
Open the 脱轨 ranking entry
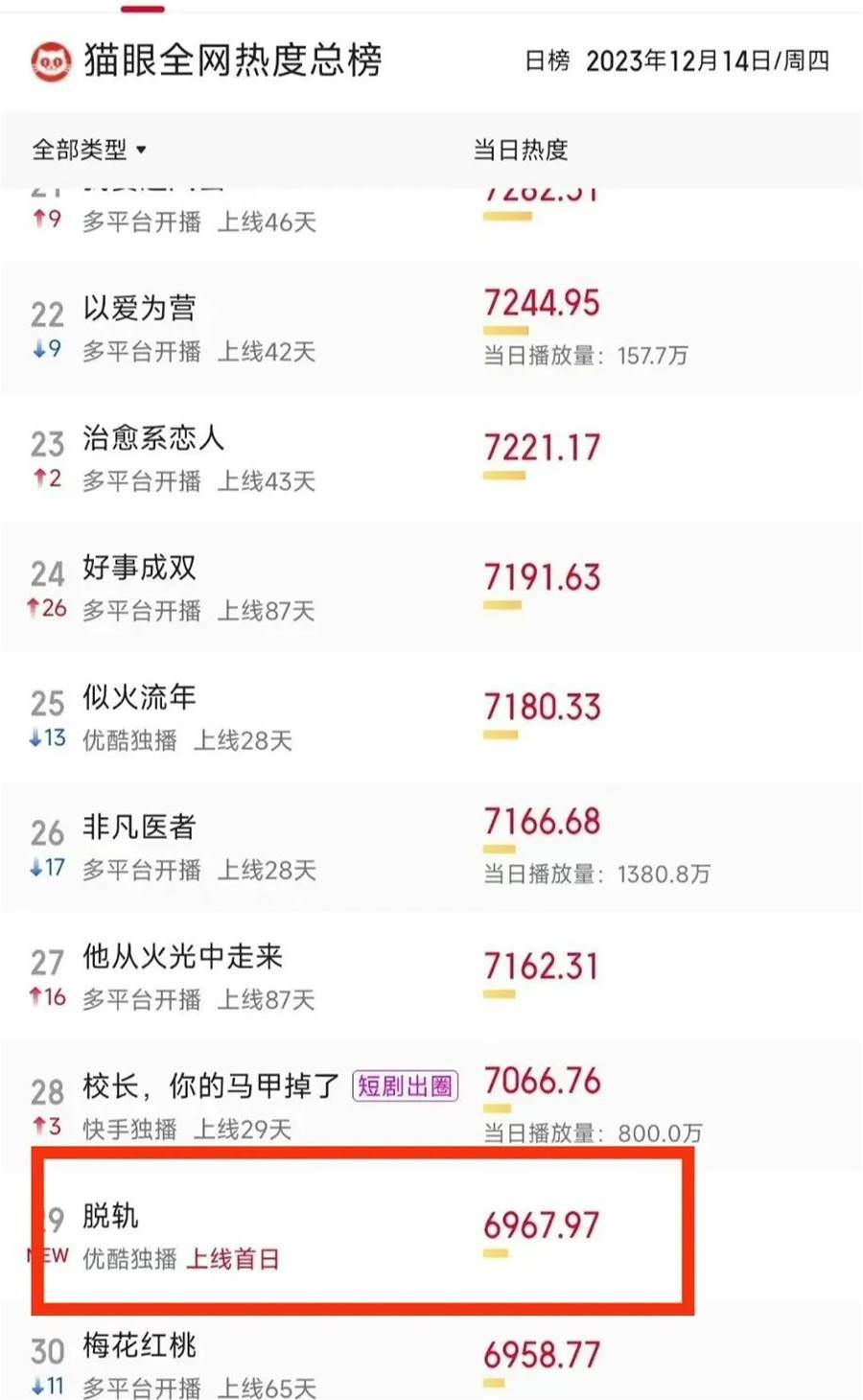point(431,1235)
